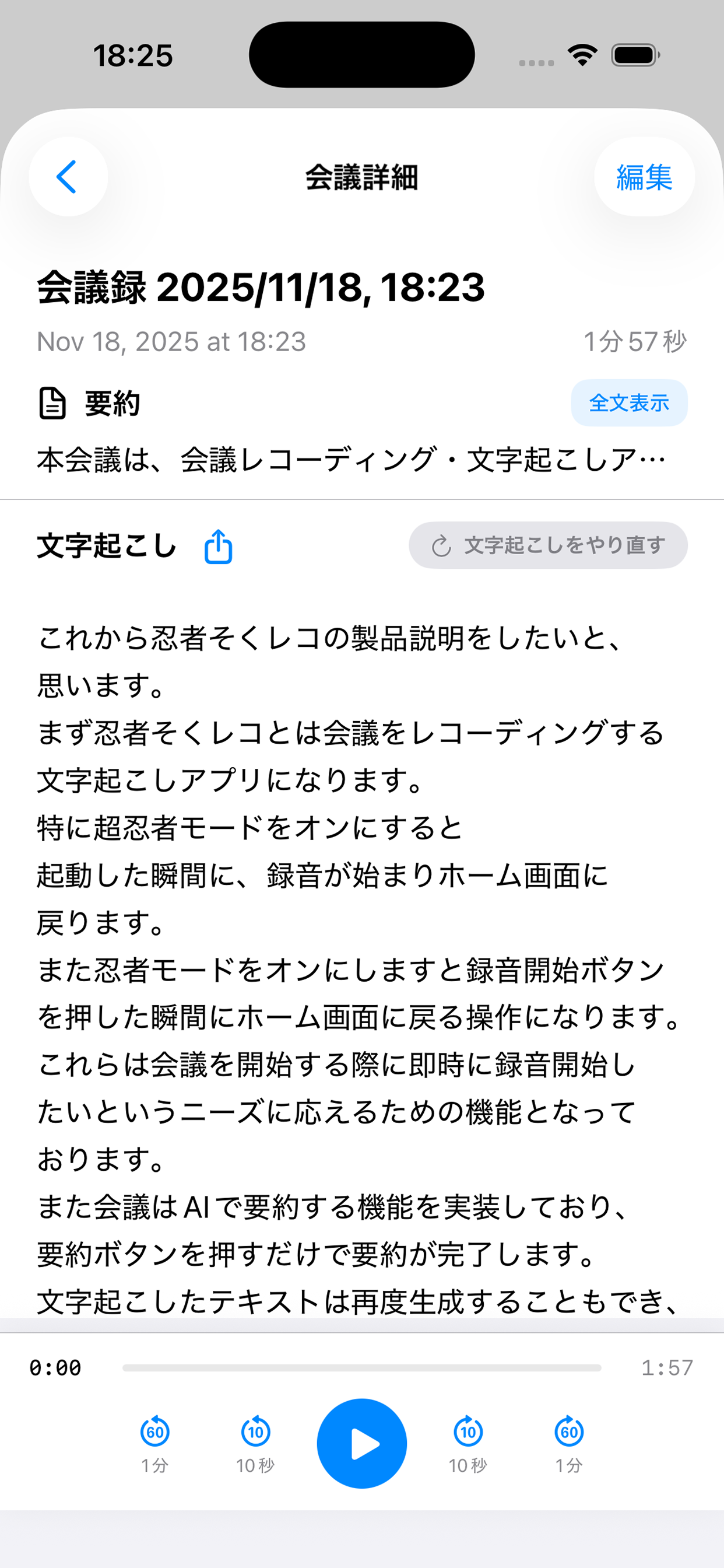This screenshot has height=1568, width=724.
Task: Switch to the 会議詳細 header view
Action: coord(362,177)
